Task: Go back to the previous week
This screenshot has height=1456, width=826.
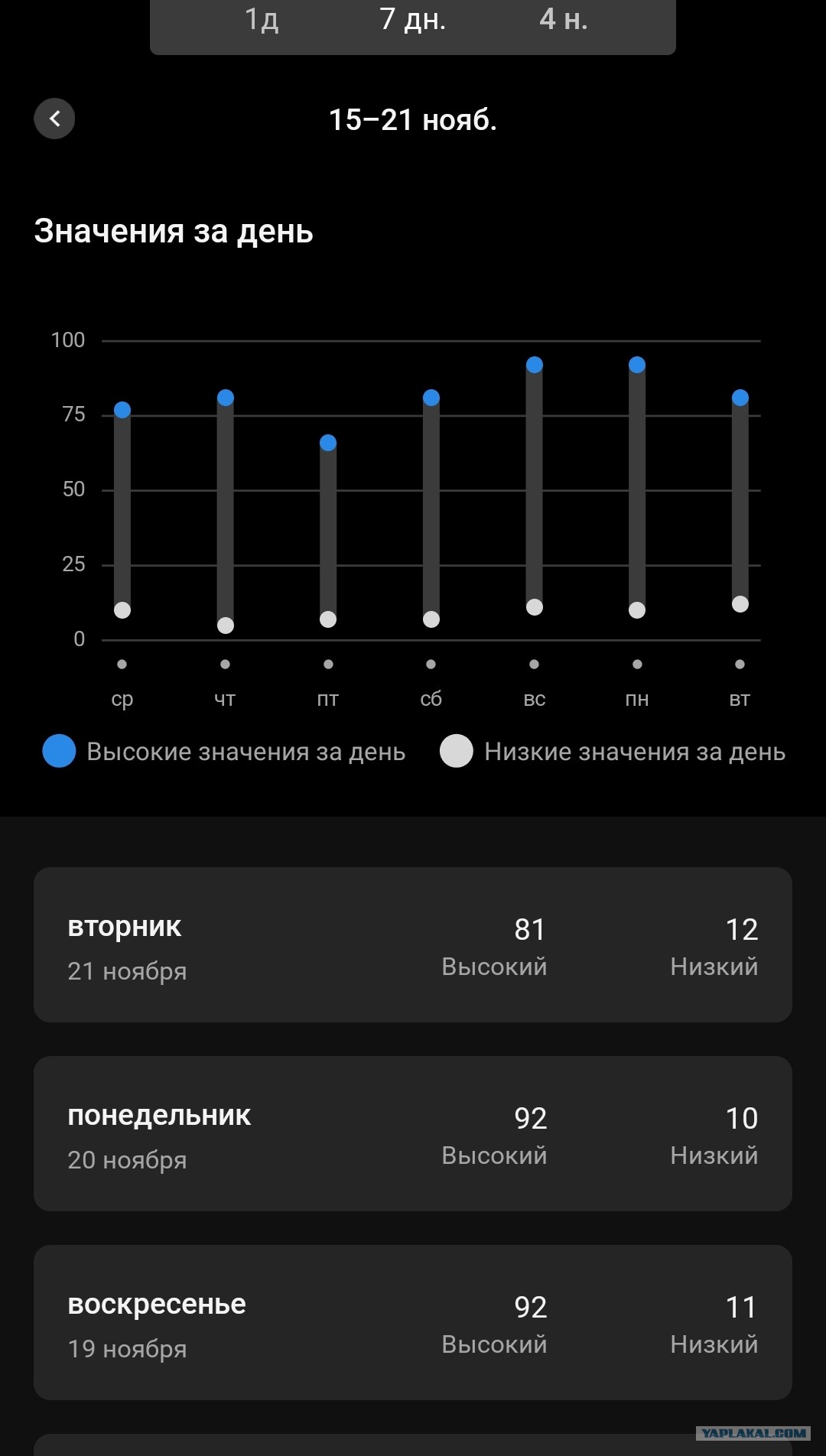Action: pyautogui.click(x=54, y=119)
